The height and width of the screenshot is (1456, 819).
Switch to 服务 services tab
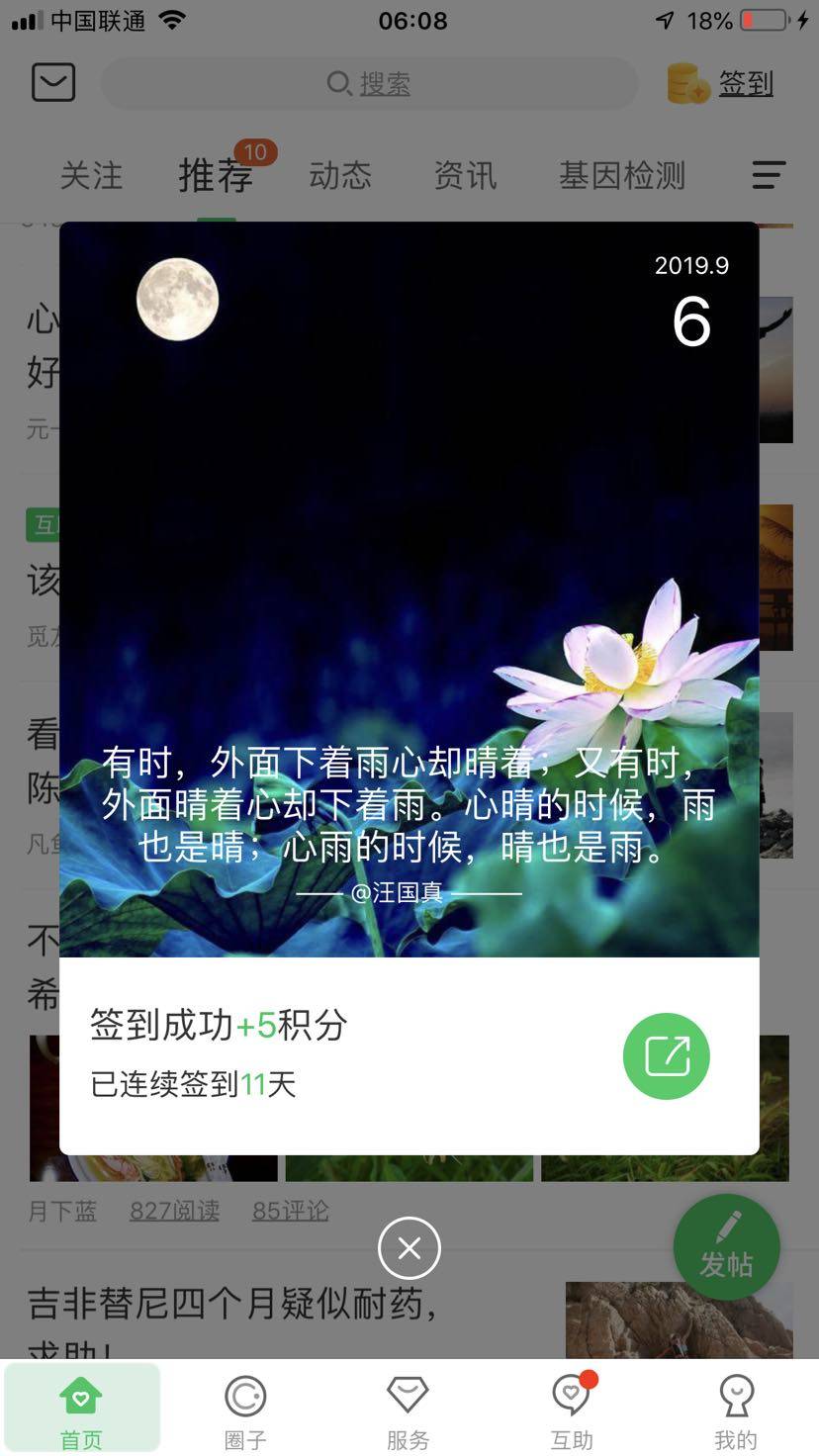pyautogui.click(x=408, y=1409)
